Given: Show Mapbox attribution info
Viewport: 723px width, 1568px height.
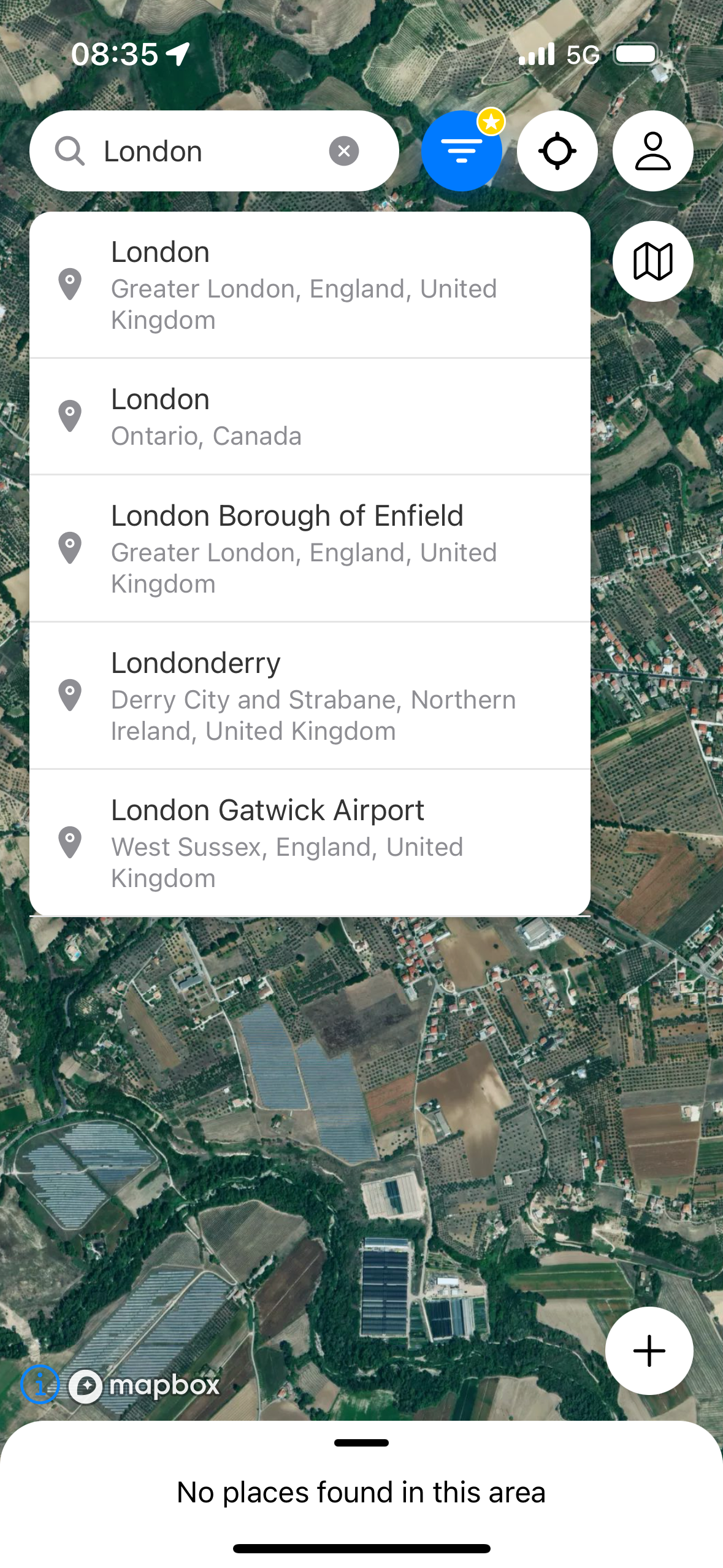Looking at the screenshot, I should 40,1384.
